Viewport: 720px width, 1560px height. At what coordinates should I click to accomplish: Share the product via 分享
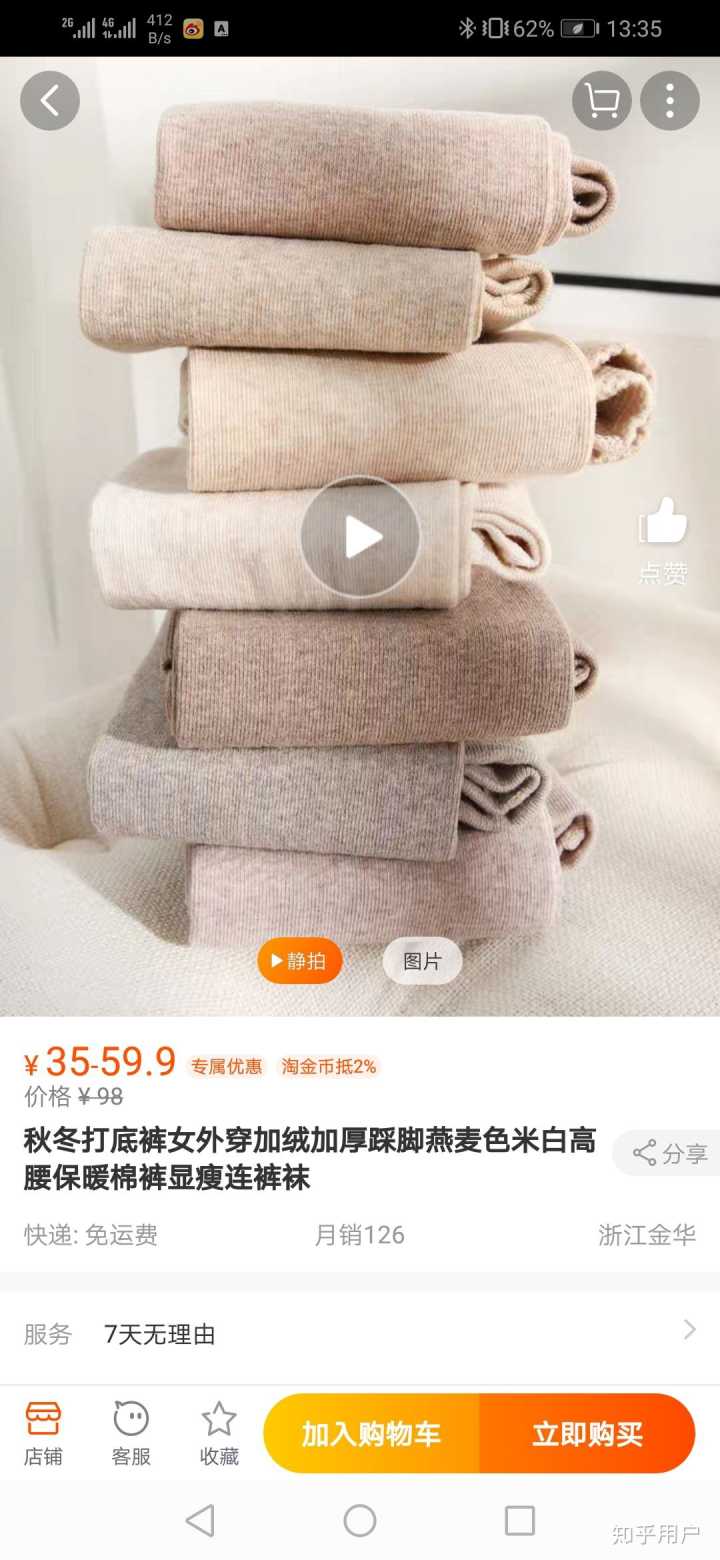click(670, 1153)
